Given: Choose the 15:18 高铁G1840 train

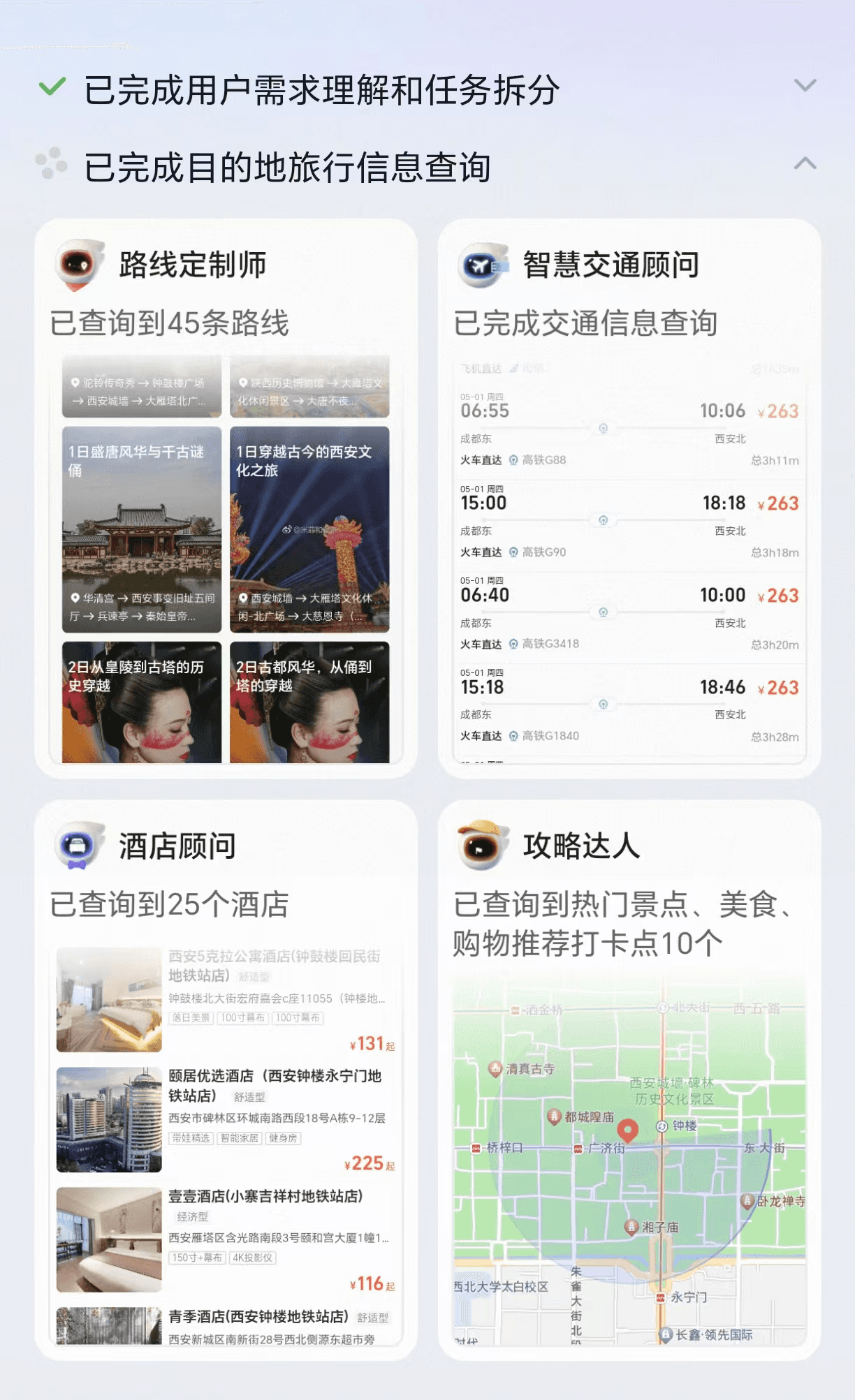Looking at the screenshot, I should point(629,705).
